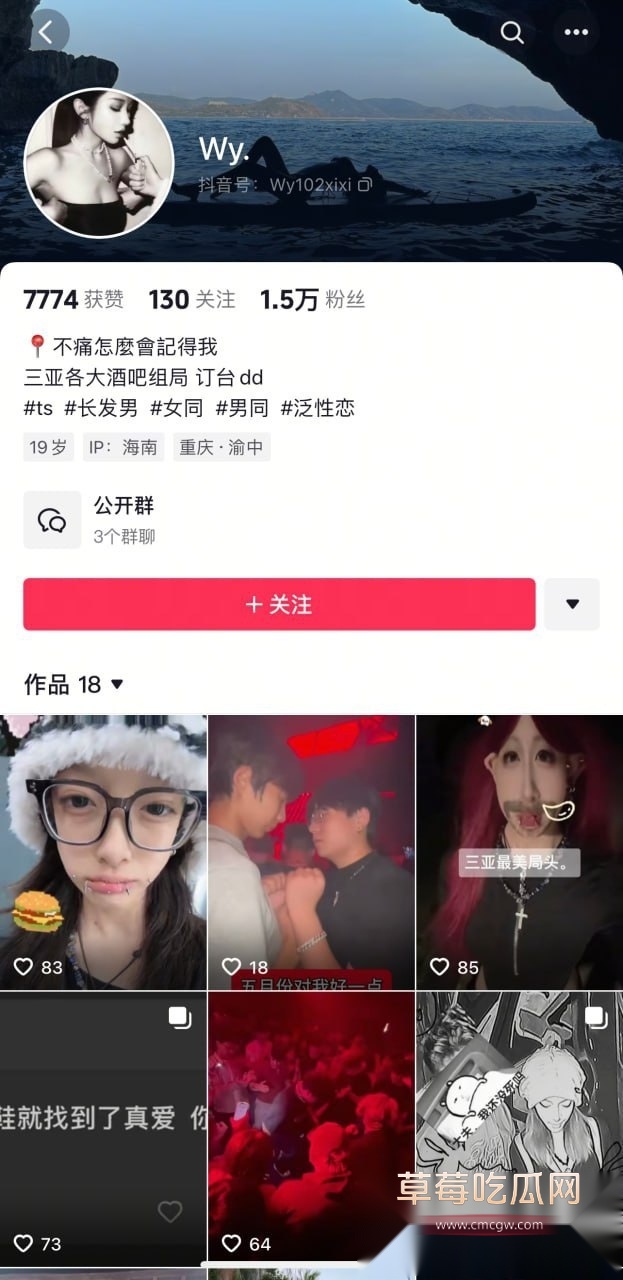Go back using the top arrow
Screen dimensions: 623x1280
point(47,32)
